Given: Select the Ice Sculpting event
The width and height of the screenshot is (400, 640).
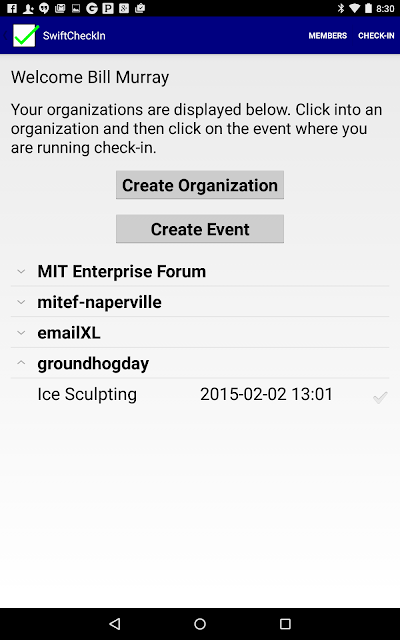Looking at the screenshot, I should tap(200, 394).
